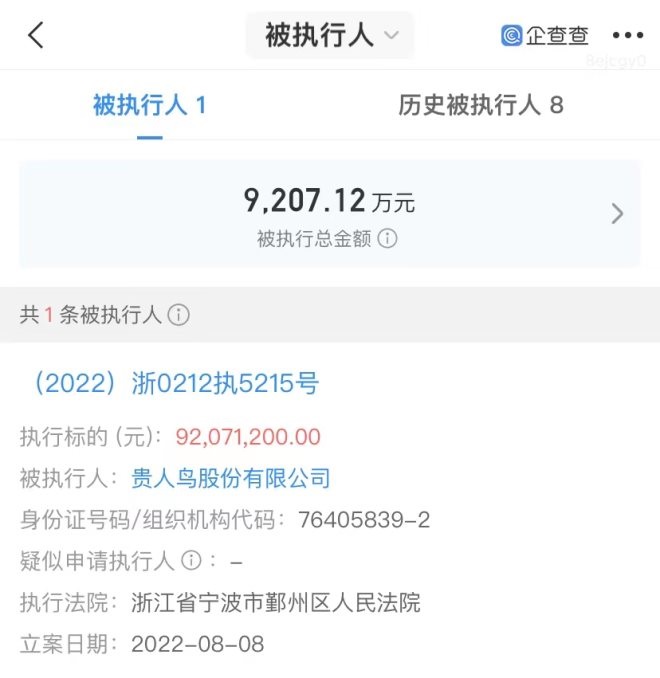Tap the info icon next to 共1条被执行人
The height and width of the screenshot is (678, 660).
point(179,315)
